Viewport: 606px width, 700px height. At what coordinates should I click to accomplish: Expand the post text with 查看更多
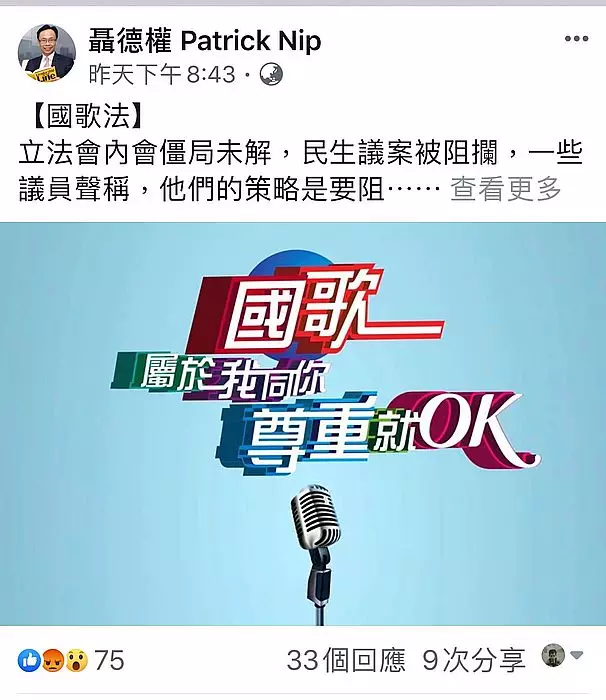(x=505, y=188)
